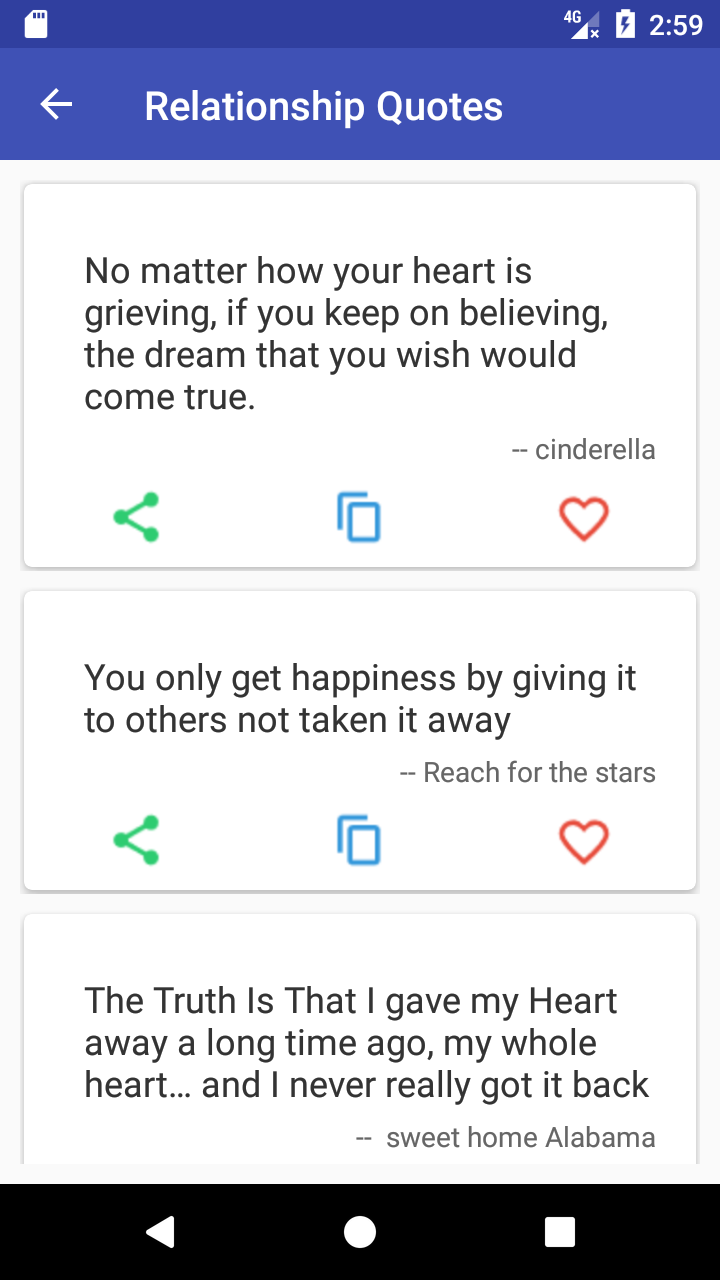Share the cinderella quote
The width and height of the screenshot is (720, 1280).
tap(136, 517)
